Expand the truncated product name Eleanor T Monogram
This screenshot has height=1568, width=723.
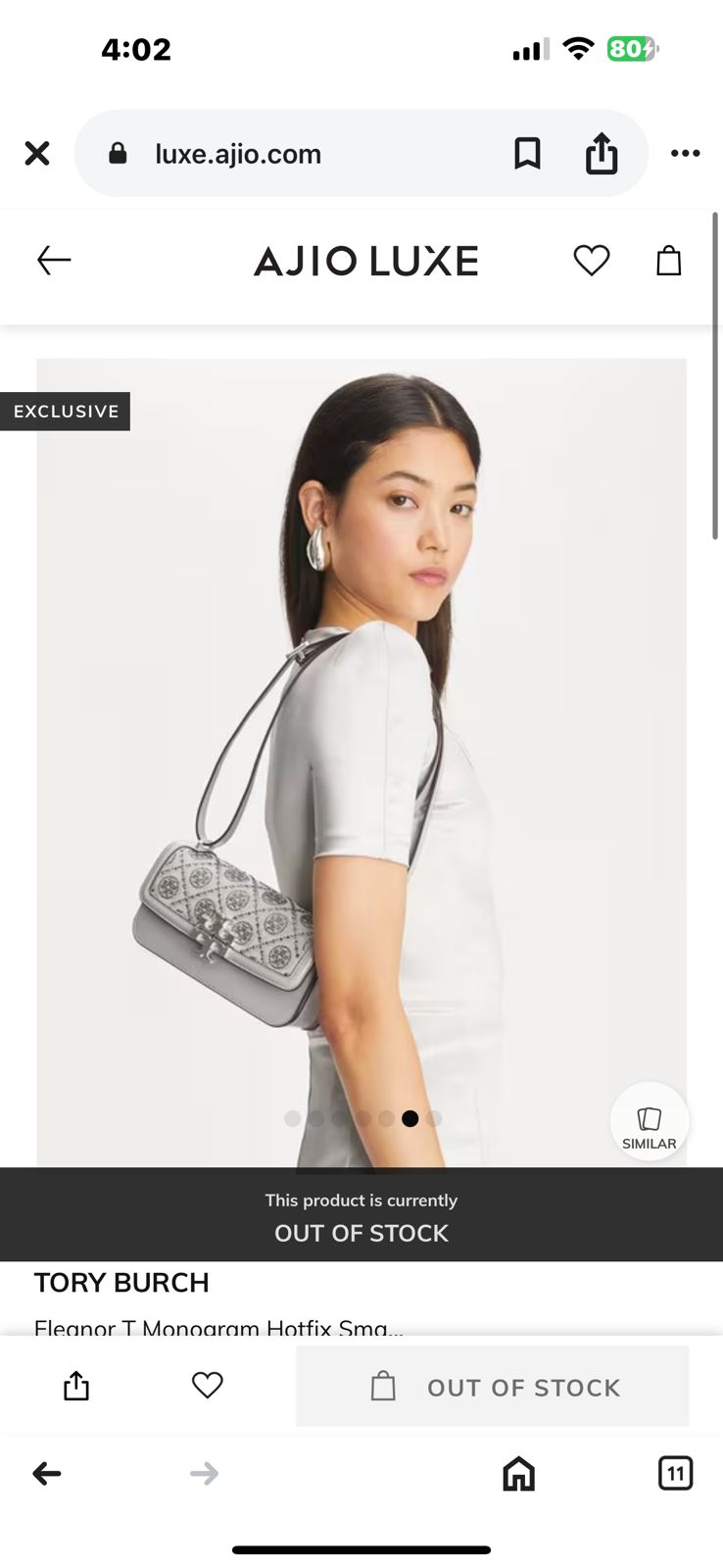coord(218,1327)
